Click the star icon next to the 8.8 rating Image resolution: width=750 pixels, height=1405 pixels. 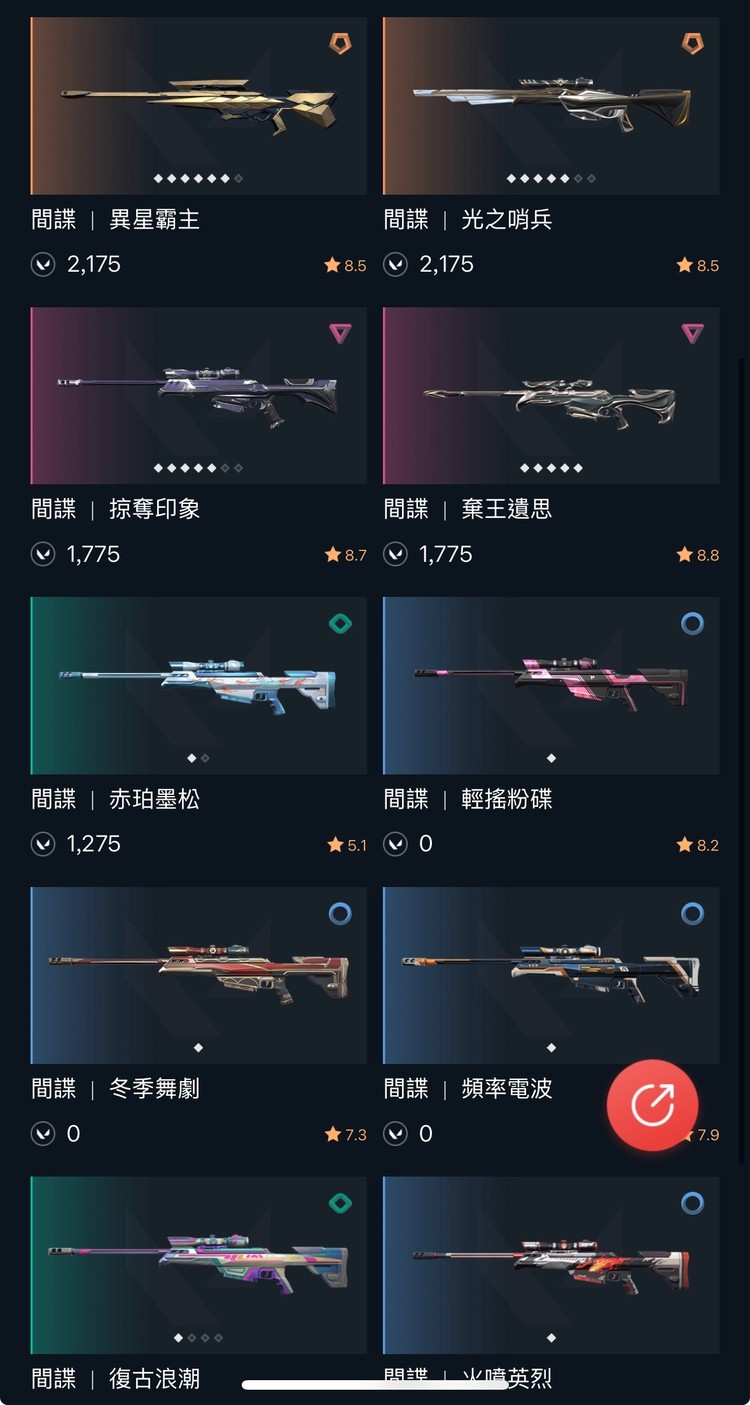coord(682,554)
